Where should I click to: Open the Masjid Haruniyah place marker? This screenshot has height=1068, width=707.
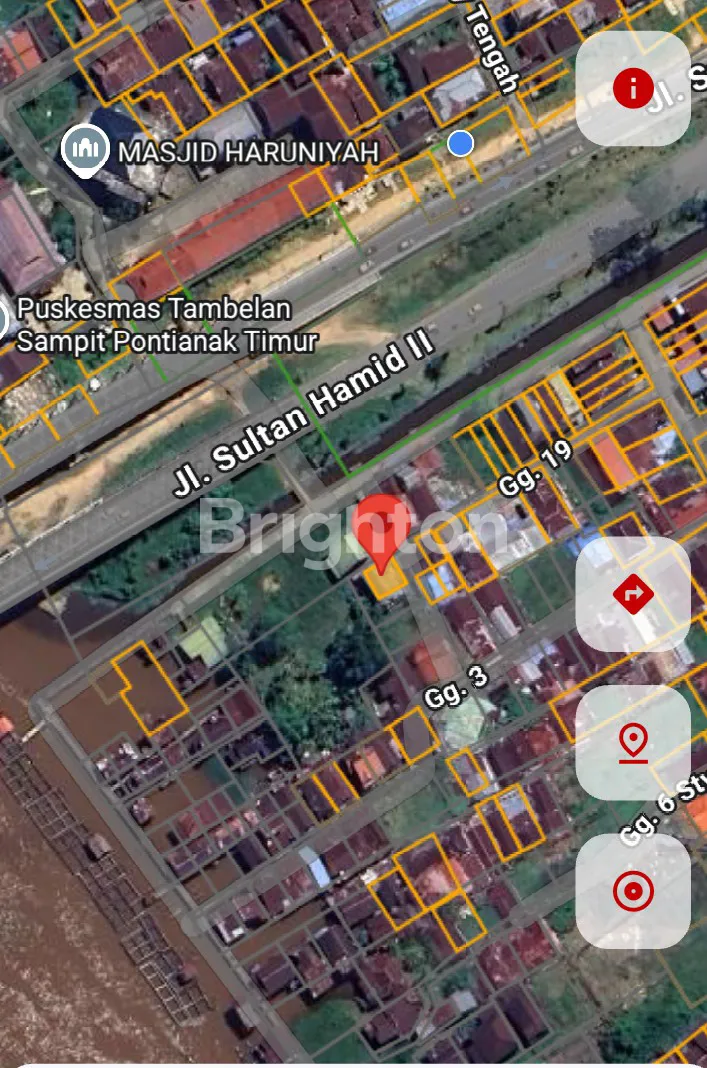[x=84, y=150]
